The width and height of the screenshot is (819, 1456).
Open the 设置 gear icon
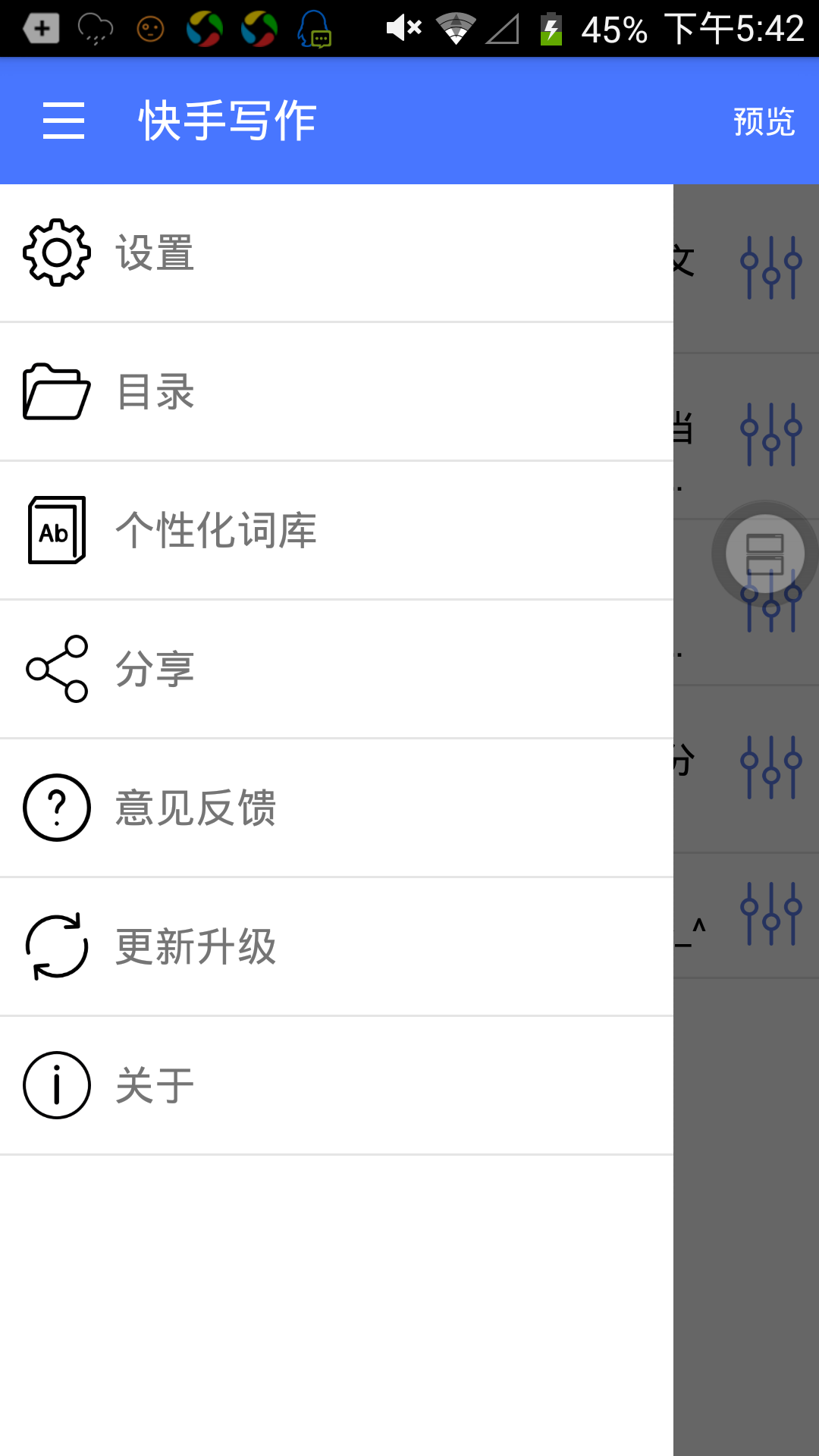56,253
